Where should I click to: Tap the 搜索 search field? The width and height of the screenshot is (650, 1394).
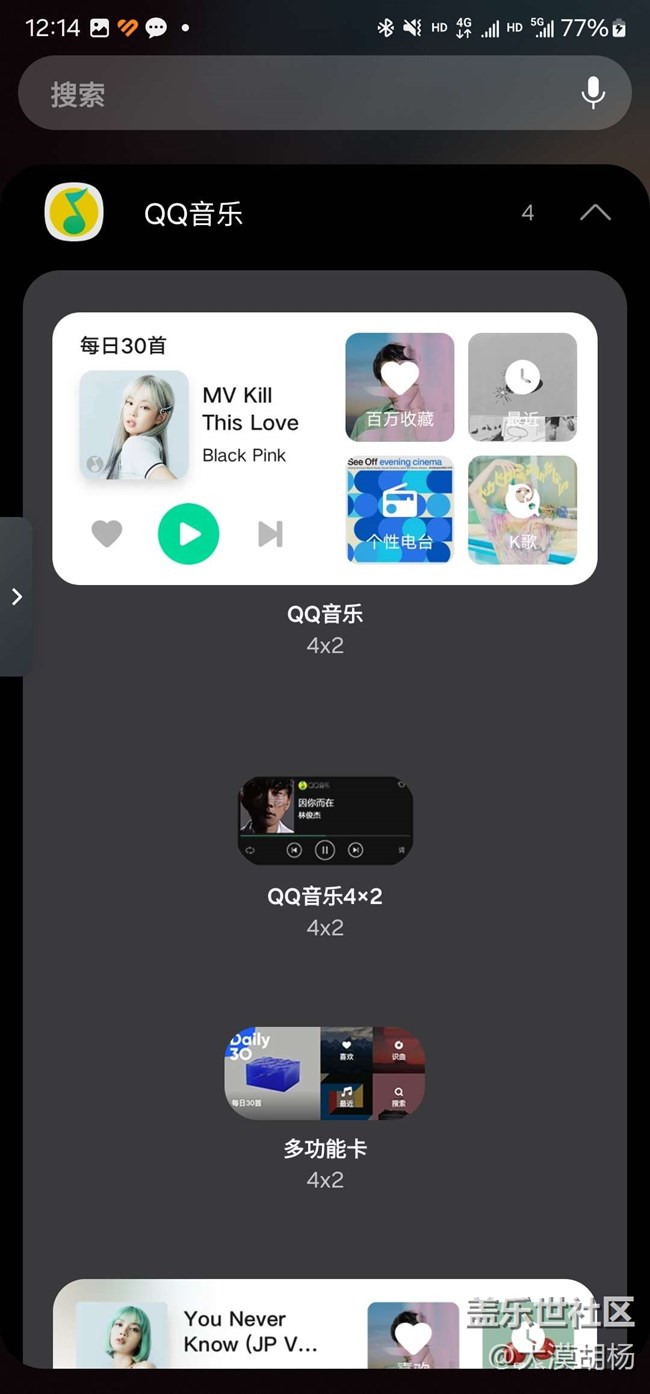click(x=300, y=94)
